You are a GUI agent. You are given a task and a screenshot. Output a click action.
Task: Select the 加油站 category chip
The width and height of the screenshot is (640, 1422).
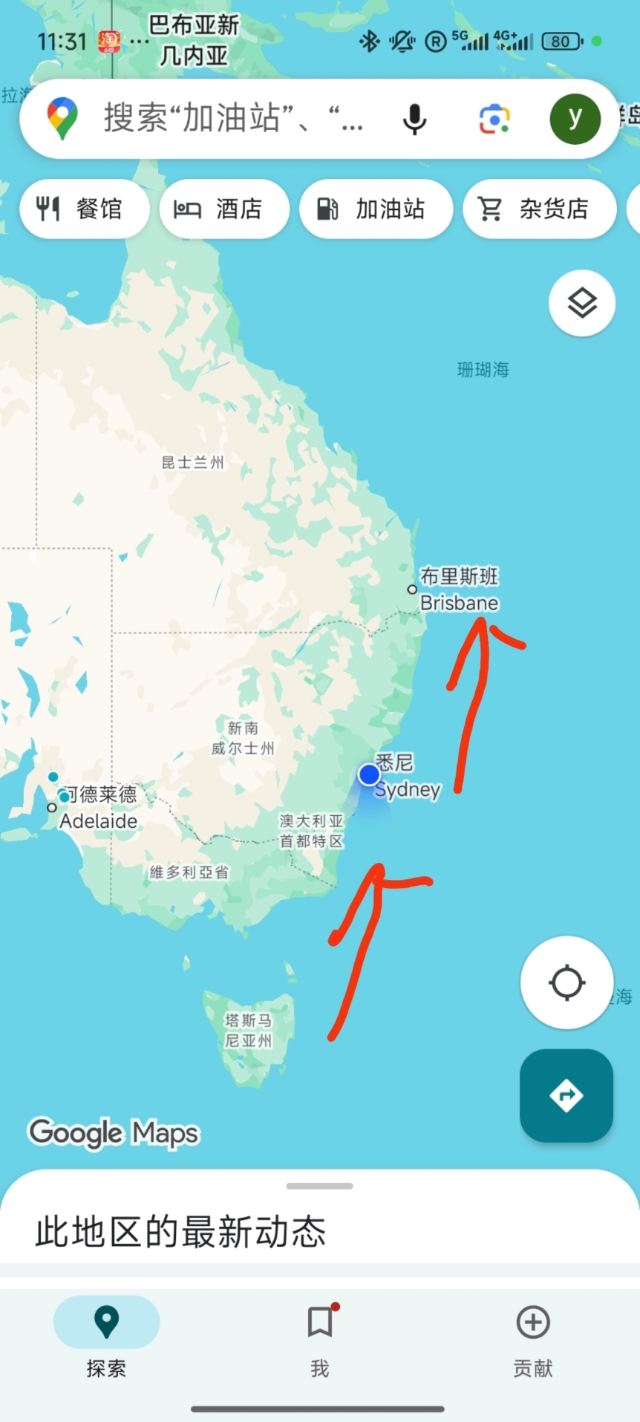376,209
